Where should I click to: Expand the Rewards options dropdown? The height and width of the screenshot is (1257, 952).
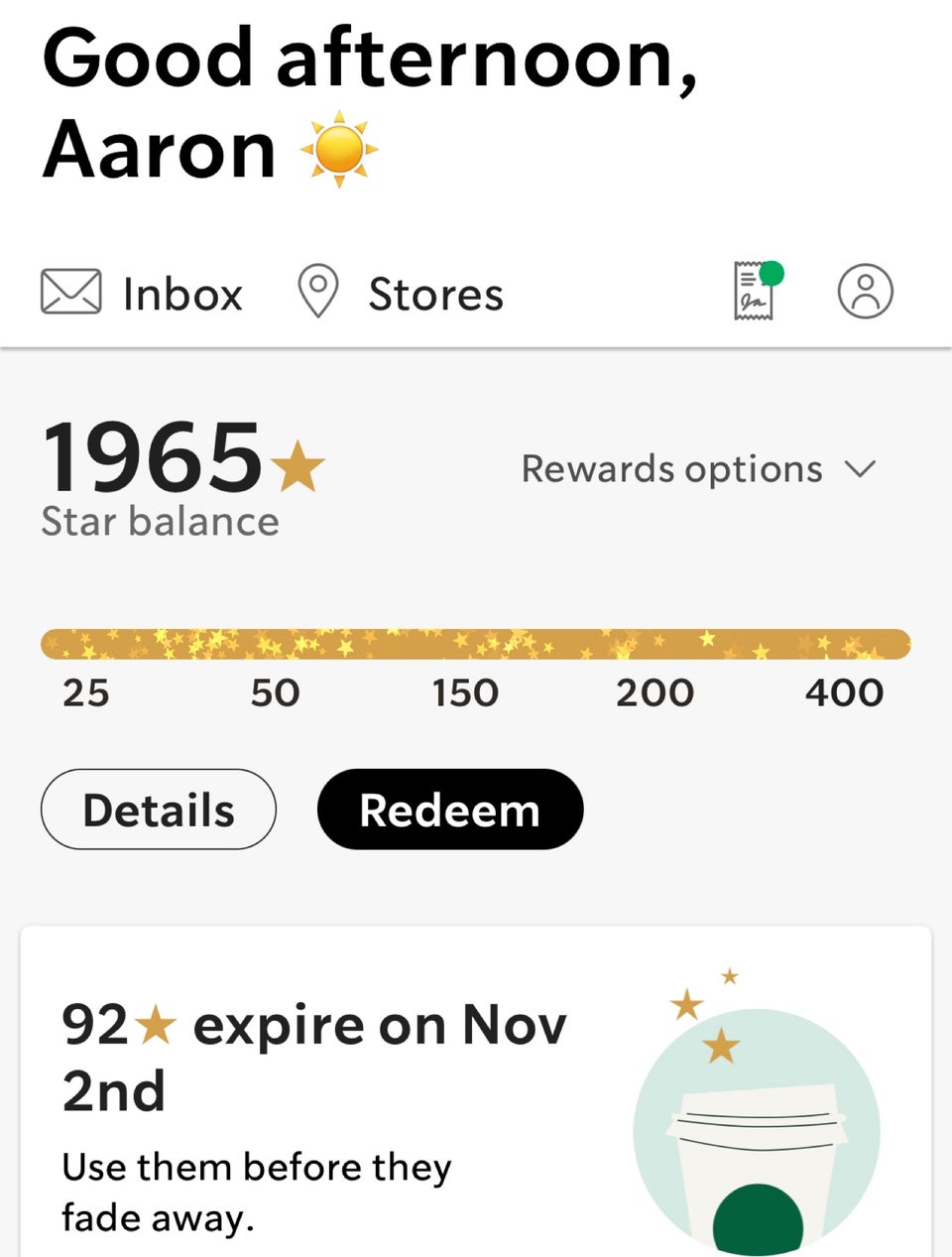699,469
